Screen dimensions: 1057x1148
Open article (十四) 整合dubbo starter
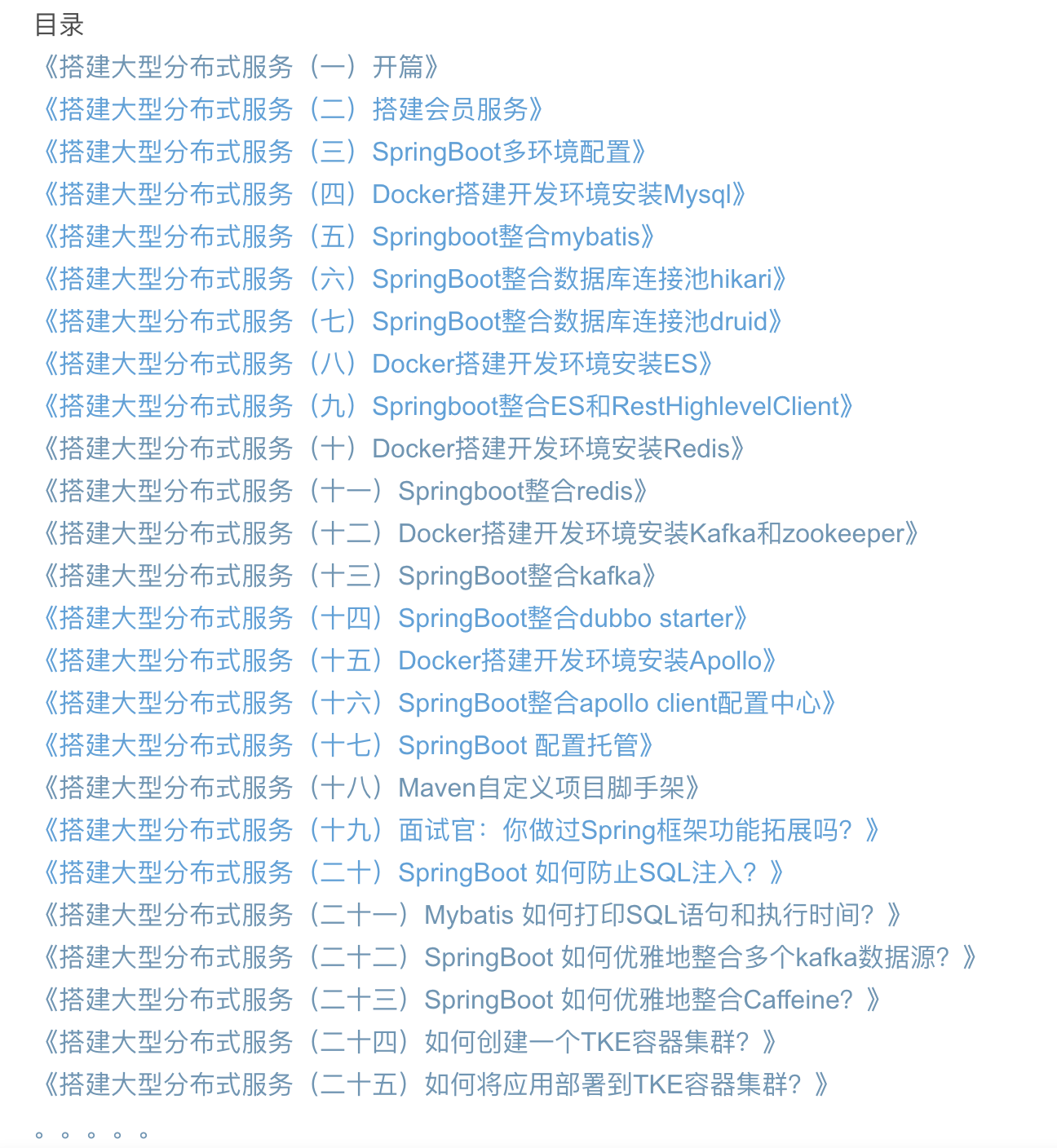point(395,618)
